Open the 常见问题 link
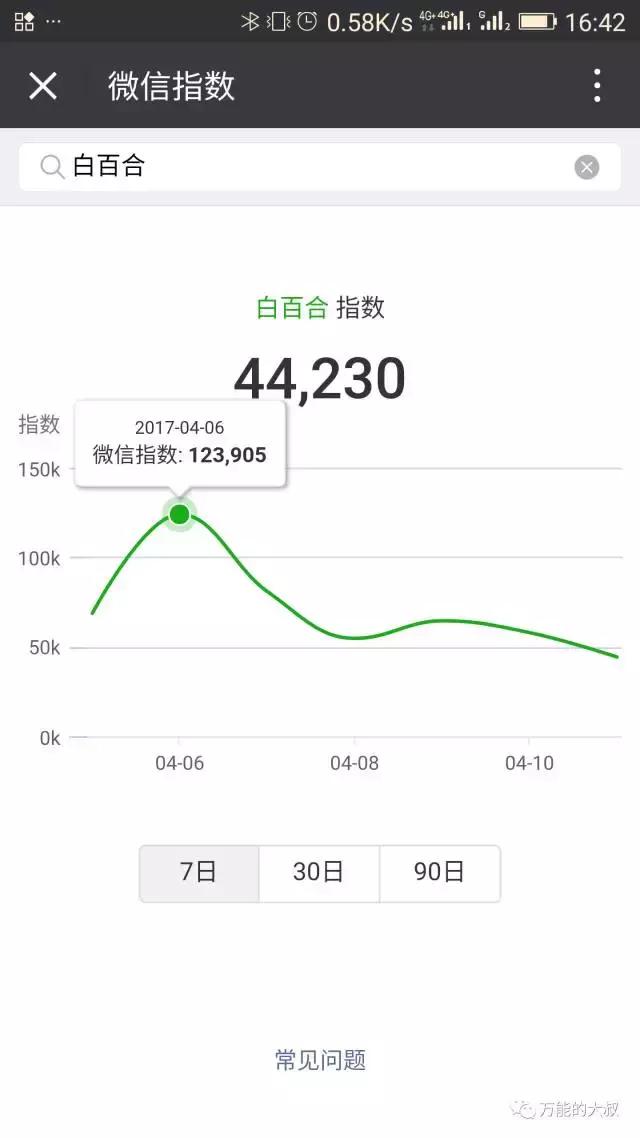This screenshot has width=640, height=1138. tap(320, 1060)
